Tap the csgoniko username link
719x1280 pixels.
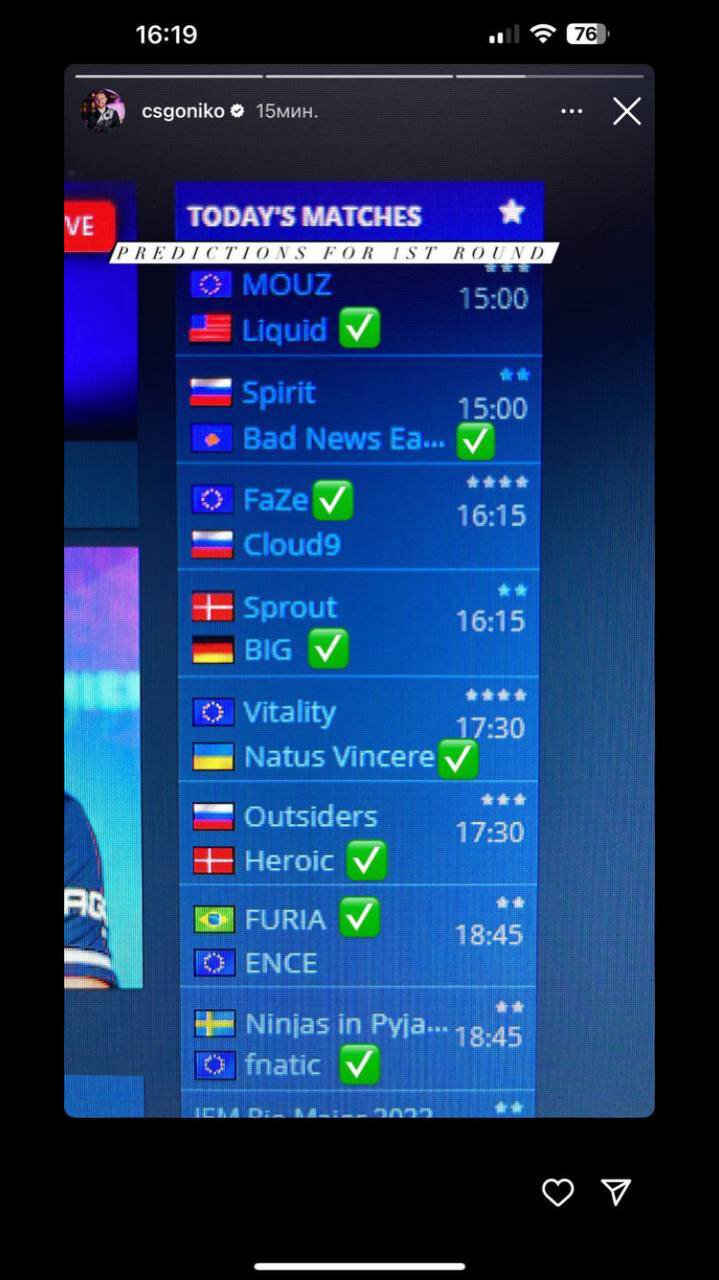(x=183, y=111)
